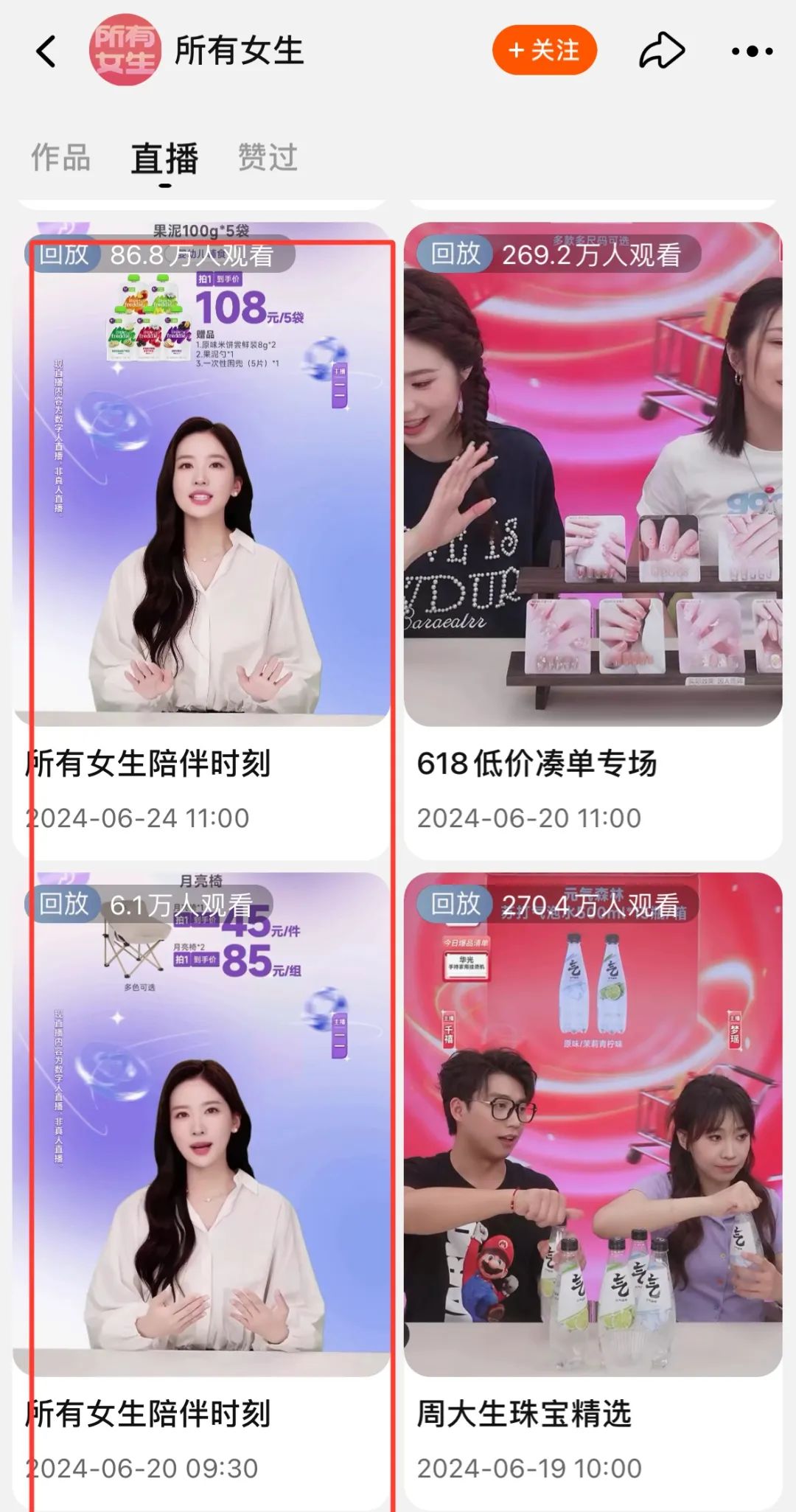Go back using the back arrow
Screen dimensions: 796x1512
pyautogui.click(x=46, y=52)
